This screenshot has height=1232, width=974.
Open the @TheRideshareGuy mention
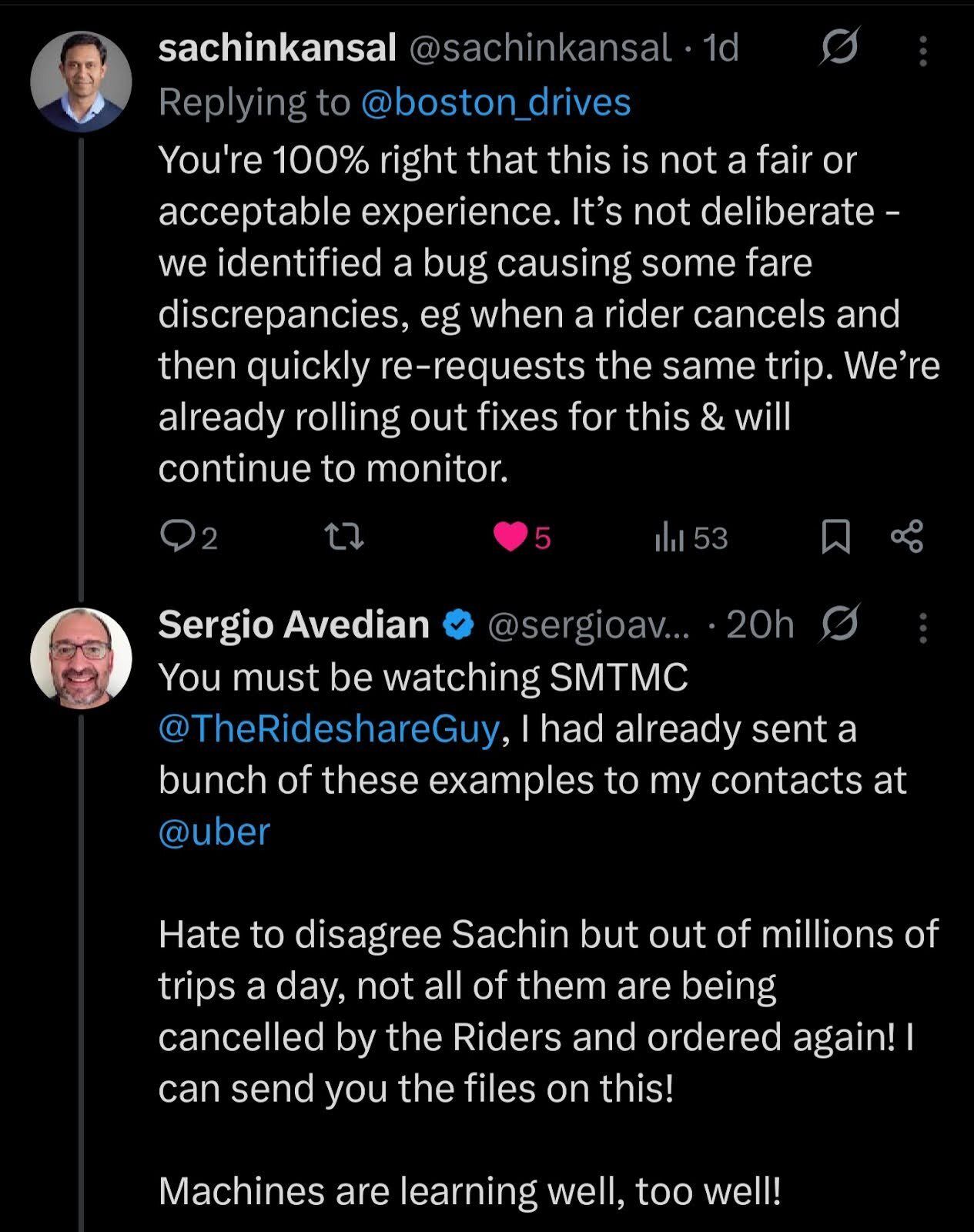click(330, 728)
